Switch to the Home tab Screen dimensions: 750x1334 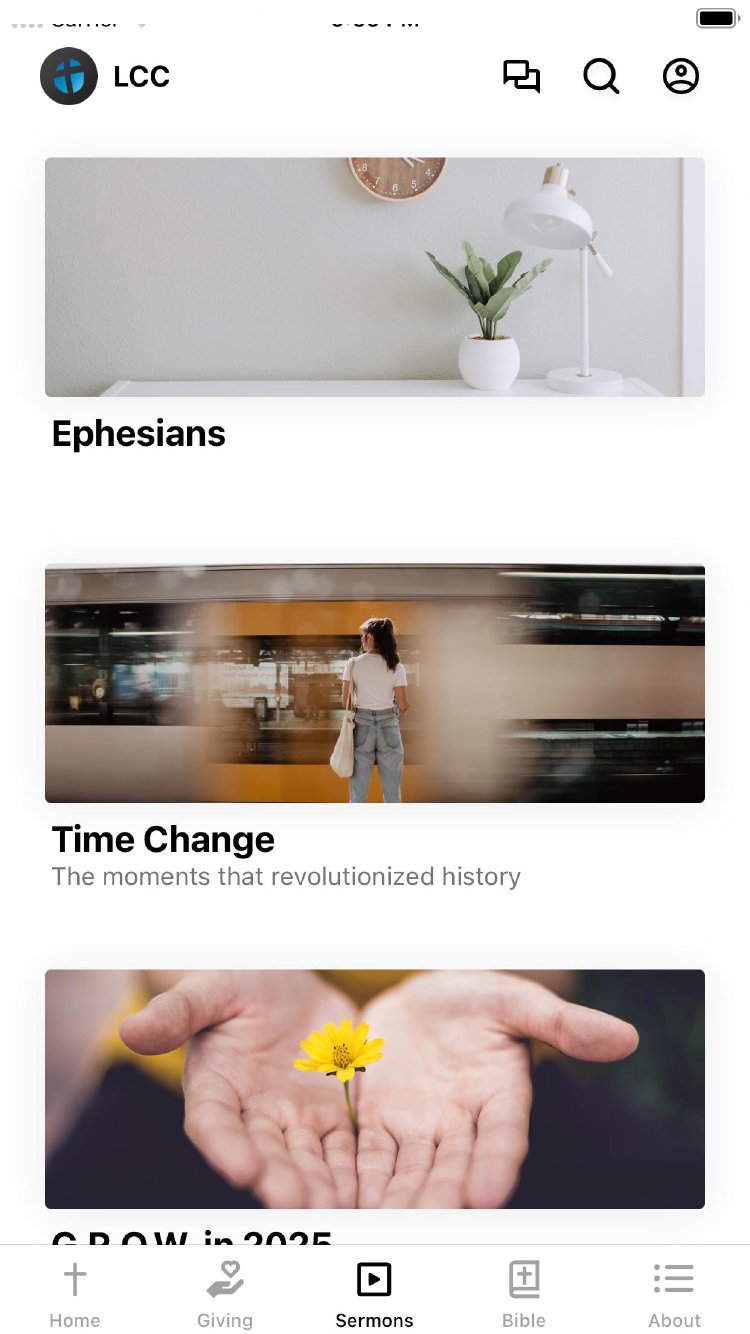tap(75, 1293)
